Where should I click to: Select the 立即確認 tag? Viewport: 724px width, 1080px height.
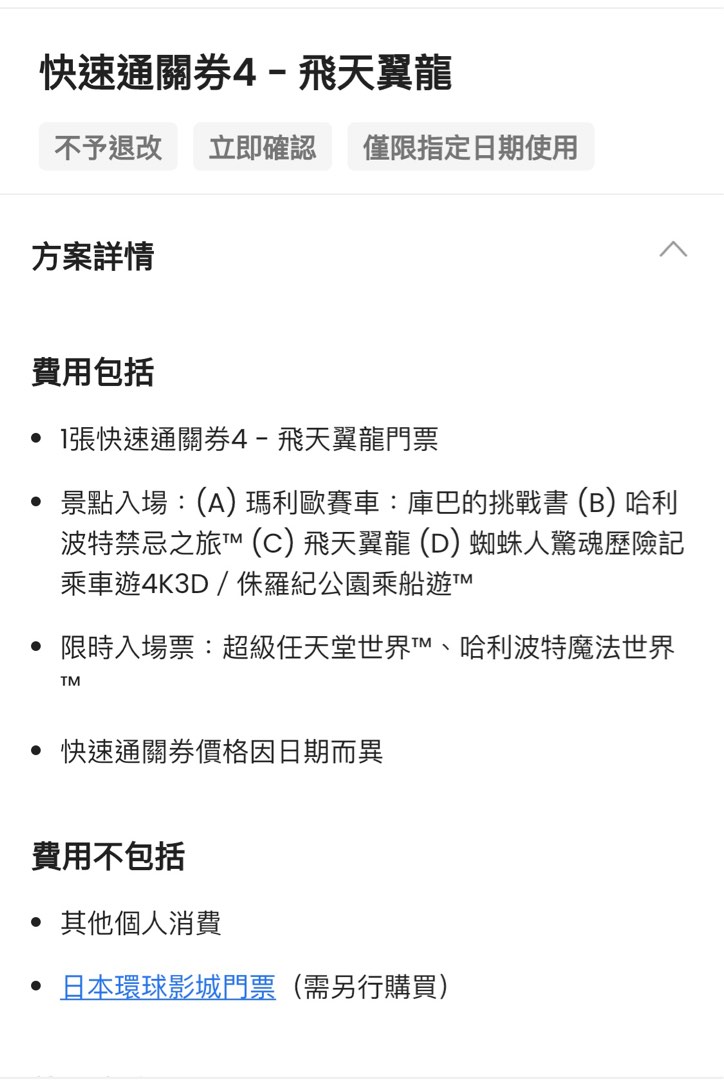262,146
